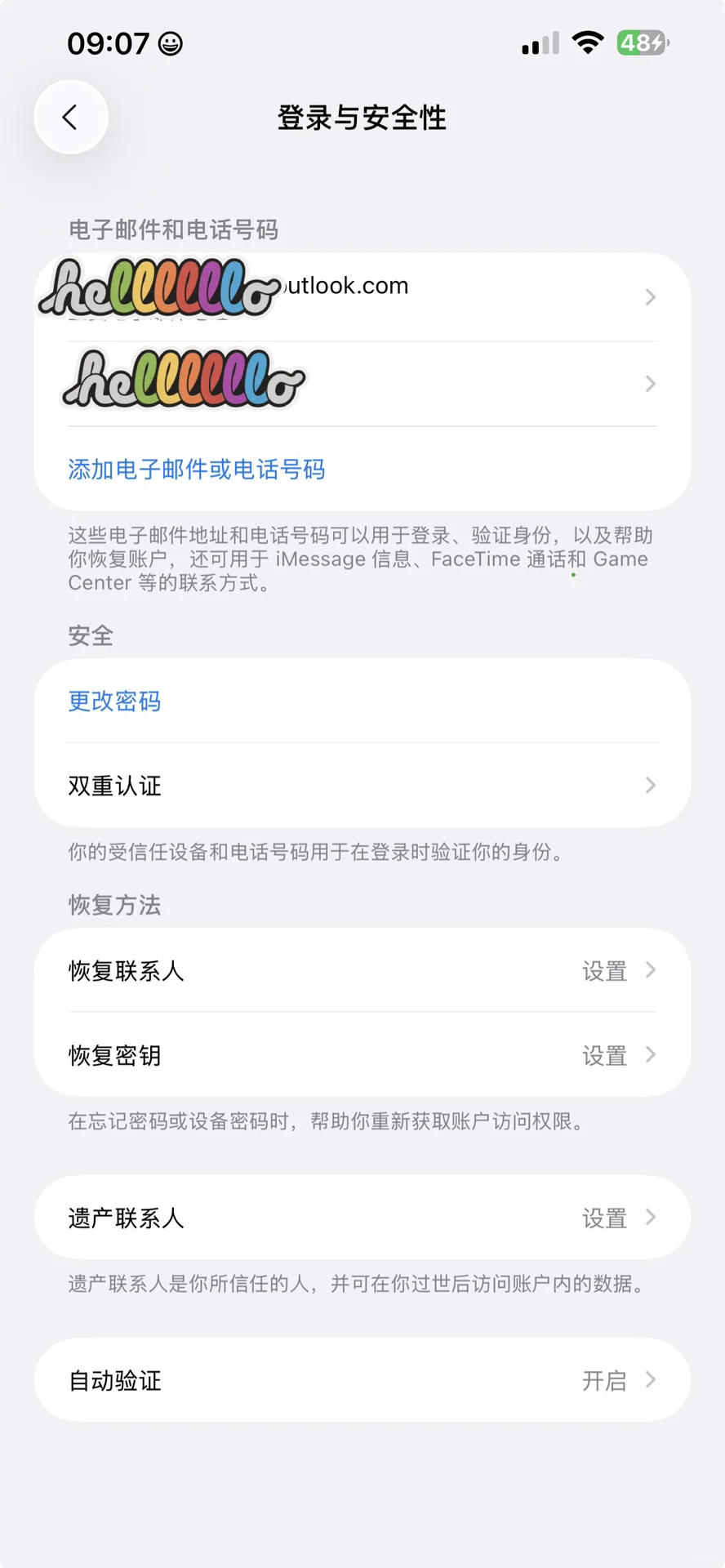The height and width of the screenshot is (1568, 725).
Task: Open the 登录与安全性 title area
Action: point(362,118)
